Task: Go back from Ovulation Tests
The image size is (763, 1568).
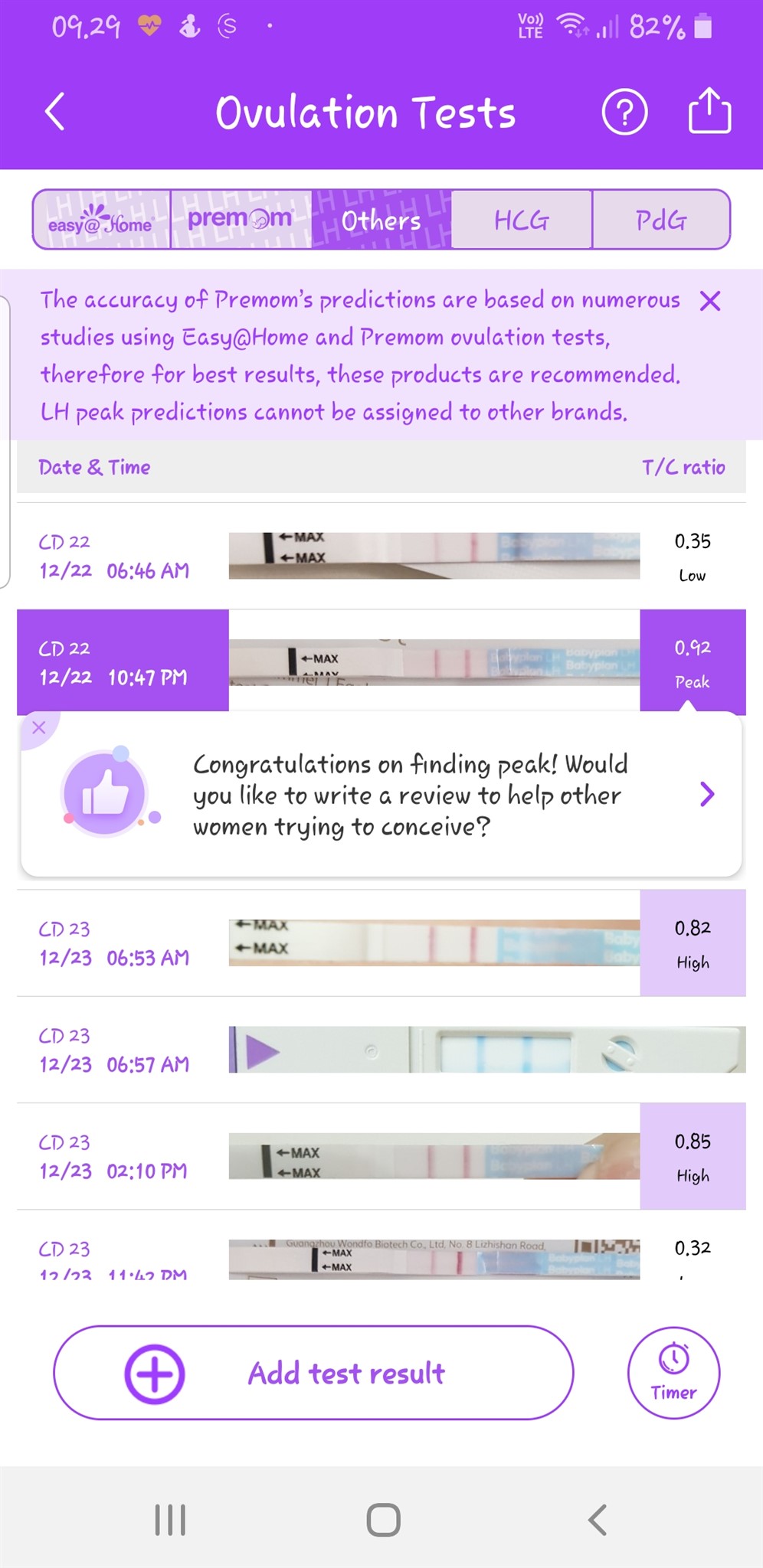Action: (x=55, y=113)
